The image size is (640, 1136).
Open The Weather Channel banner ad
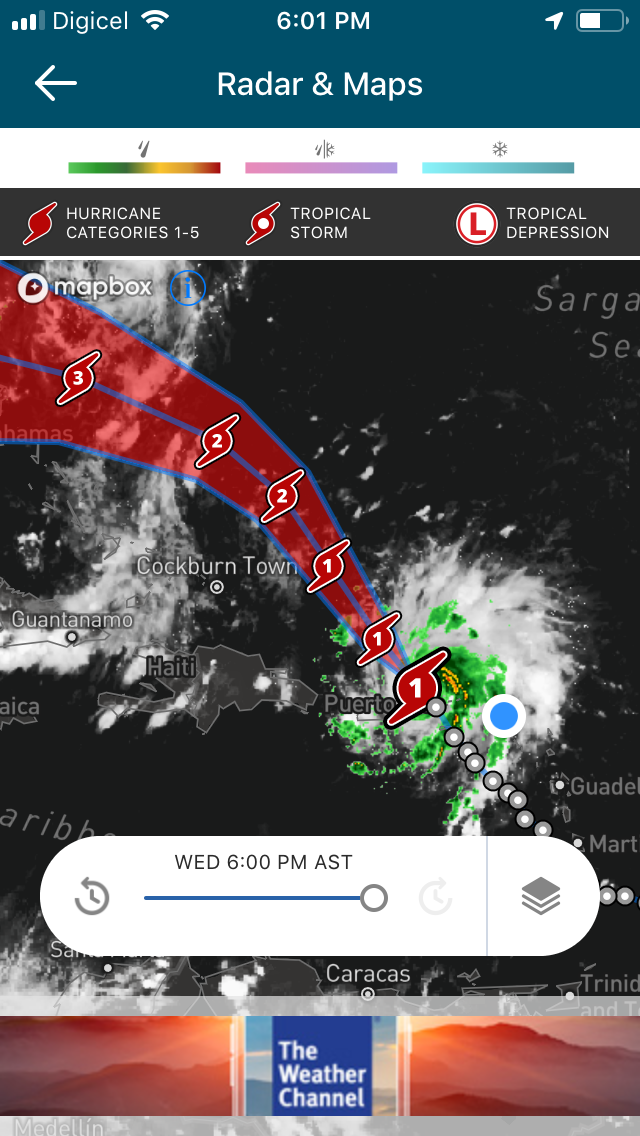click(320, 1066)
